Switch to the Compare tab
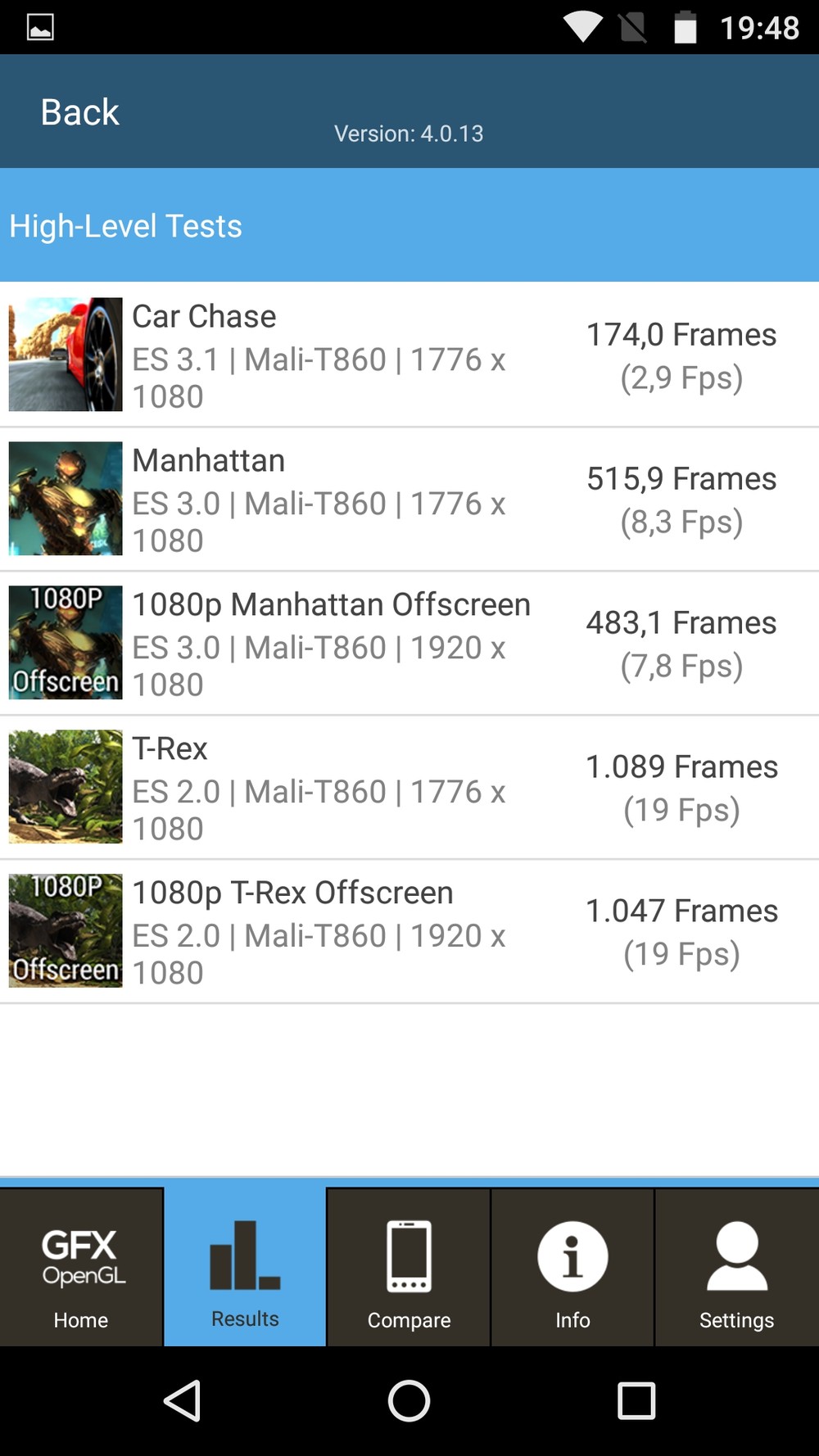 point(409,1267)
